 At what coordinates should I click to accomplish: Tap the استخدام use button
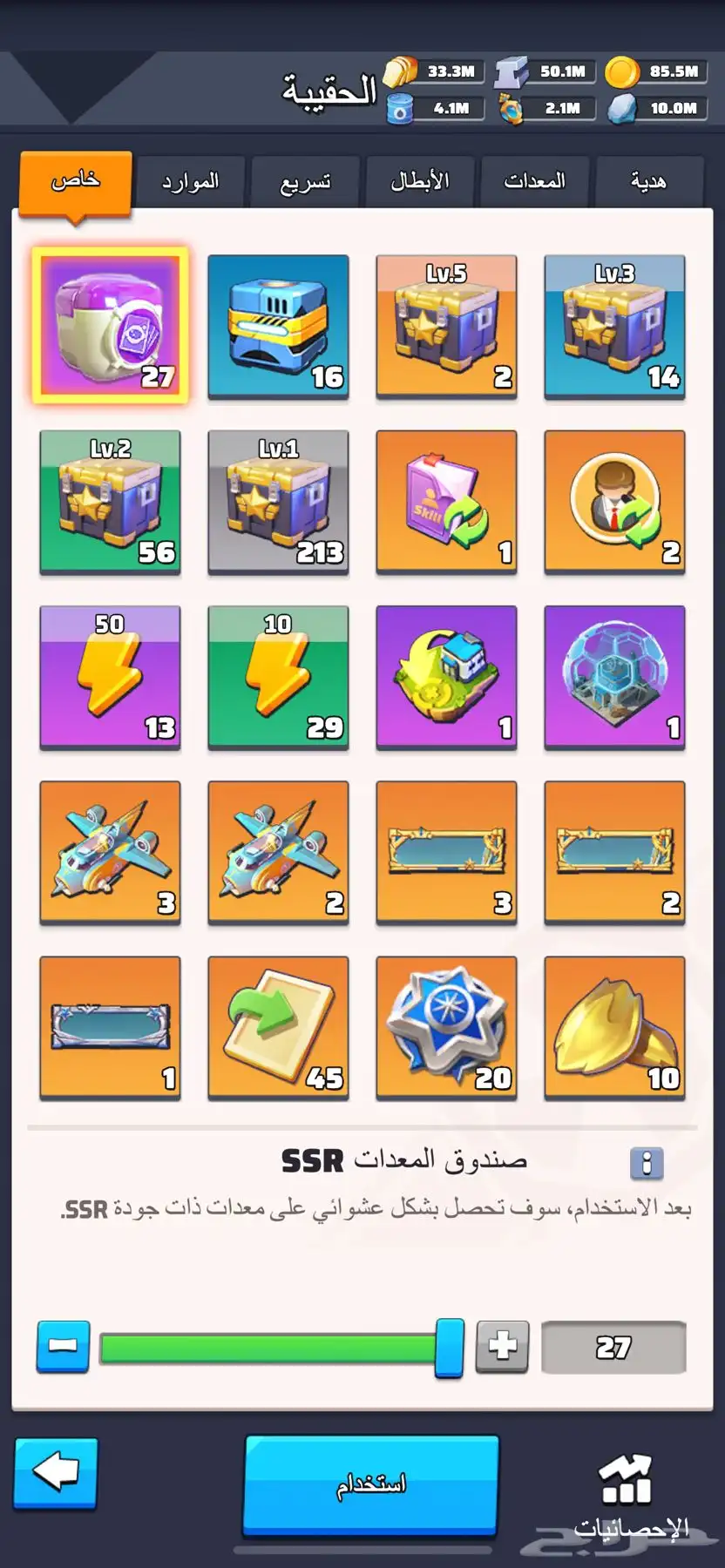tap(371, 1484)
